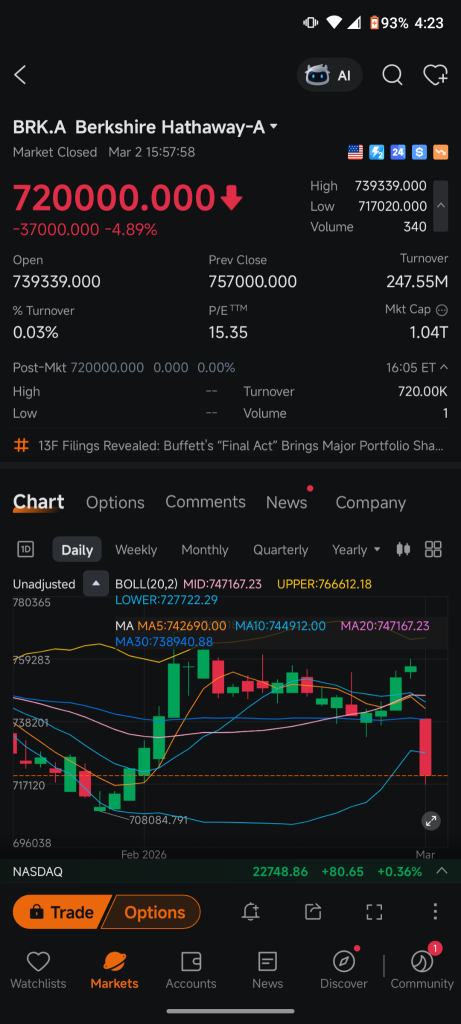Share this stock page
Viewport: 461px width, 1024px height.
tap(313, 912)
